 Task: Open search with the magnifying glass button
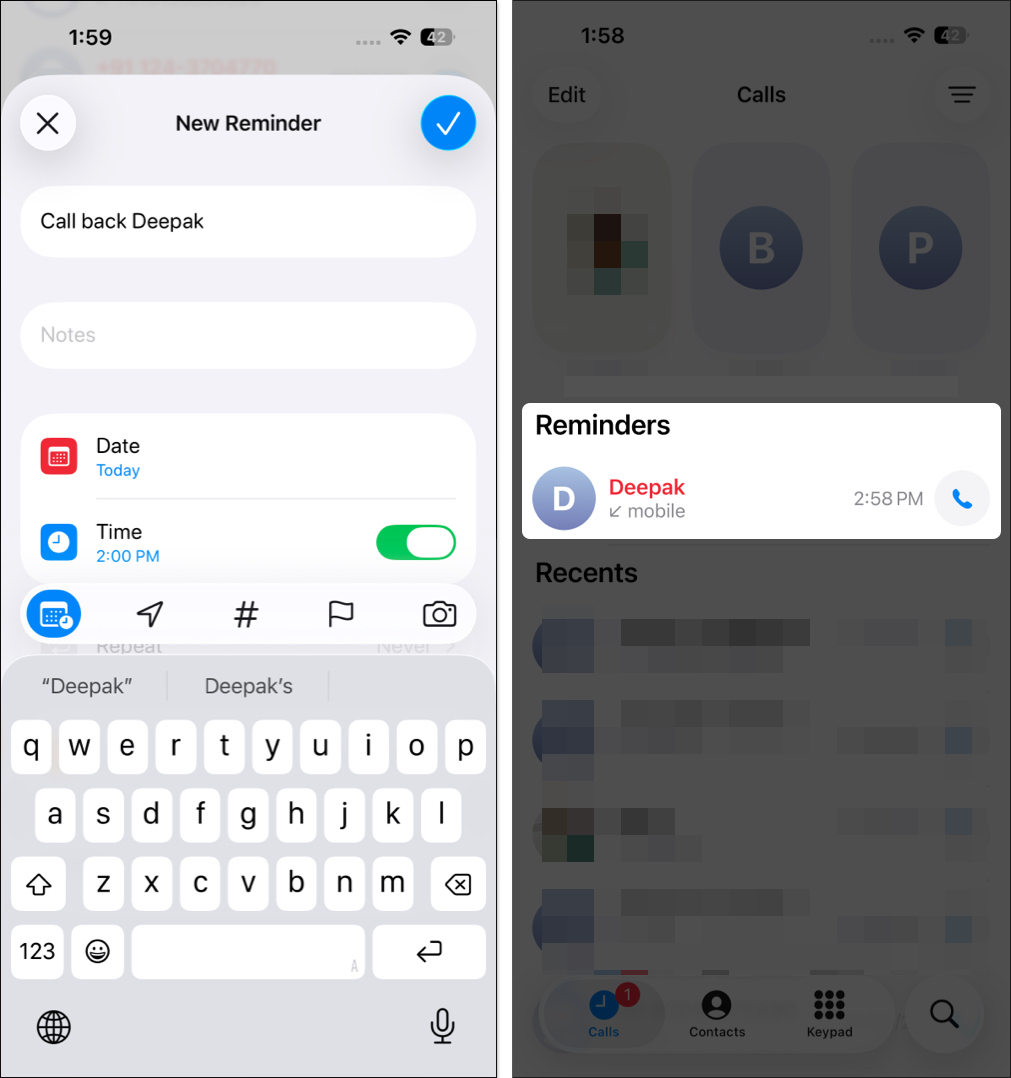coord(944,1014)
